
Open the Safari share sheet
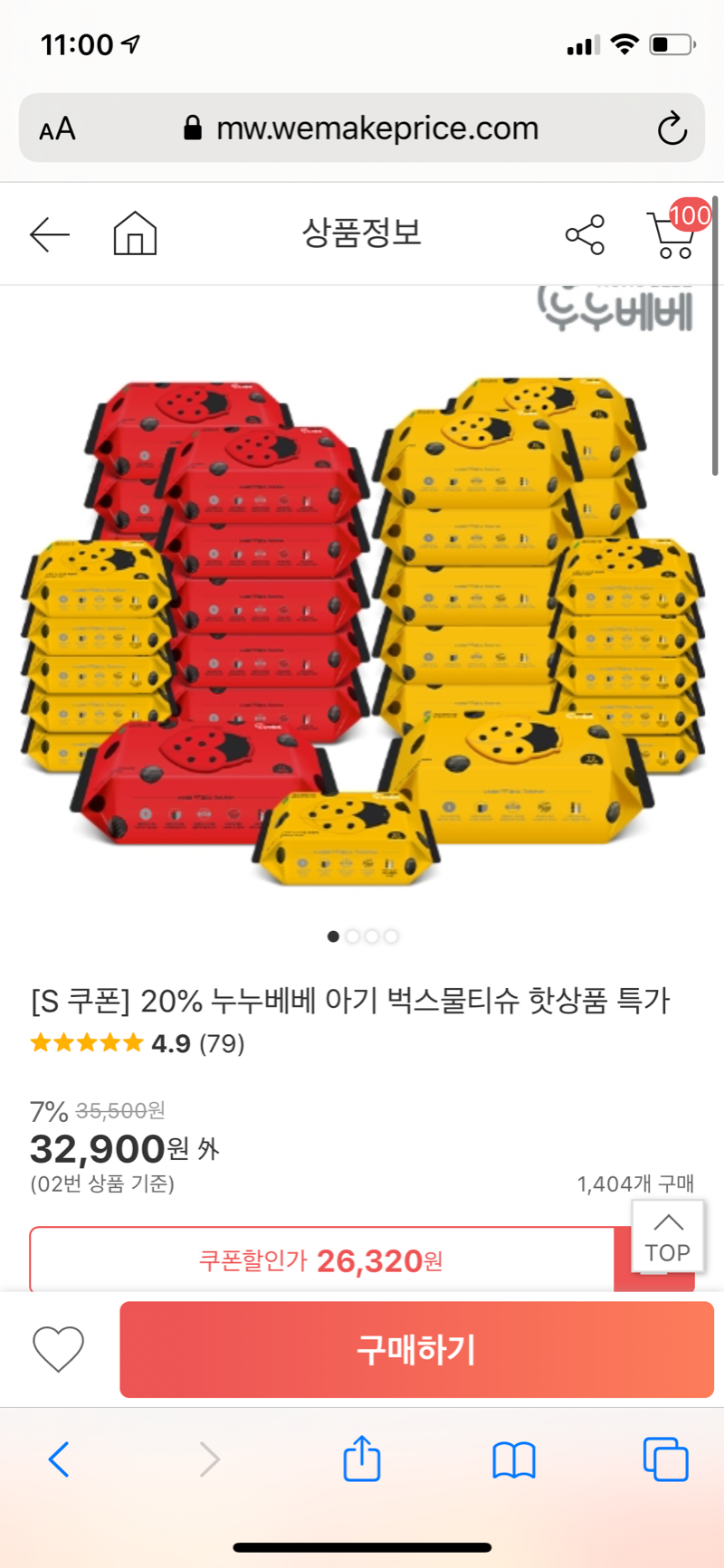[x=362, y=1459]
